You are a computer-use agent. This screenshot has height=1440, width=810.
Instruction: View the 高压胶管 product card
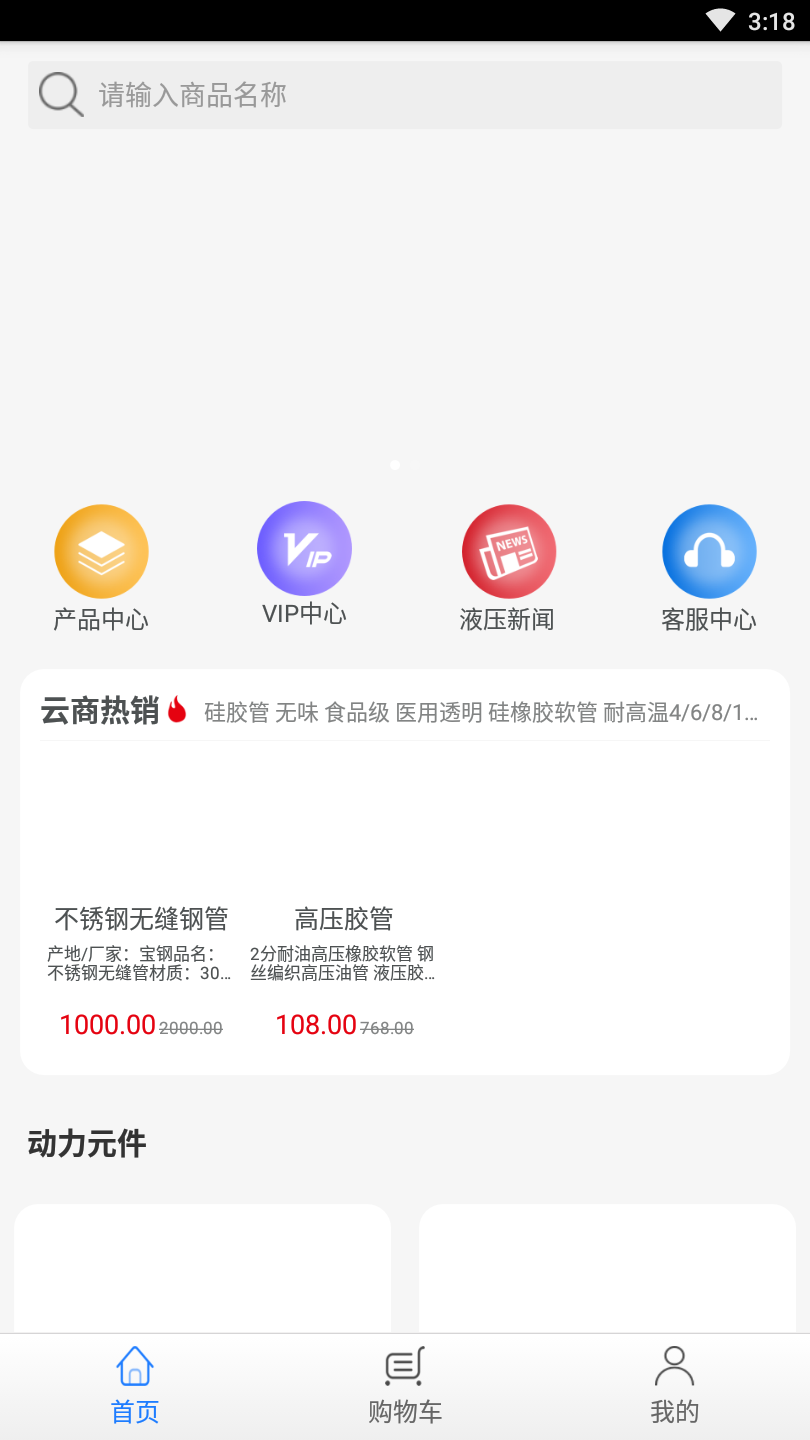(343, 917)
